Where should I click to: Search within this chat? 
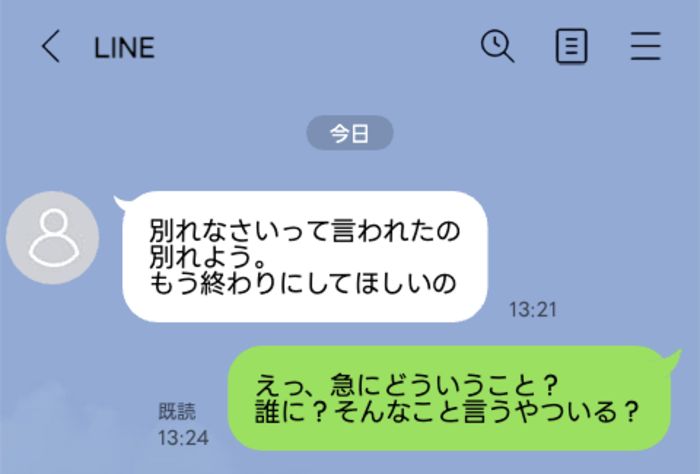coord(497,46)
